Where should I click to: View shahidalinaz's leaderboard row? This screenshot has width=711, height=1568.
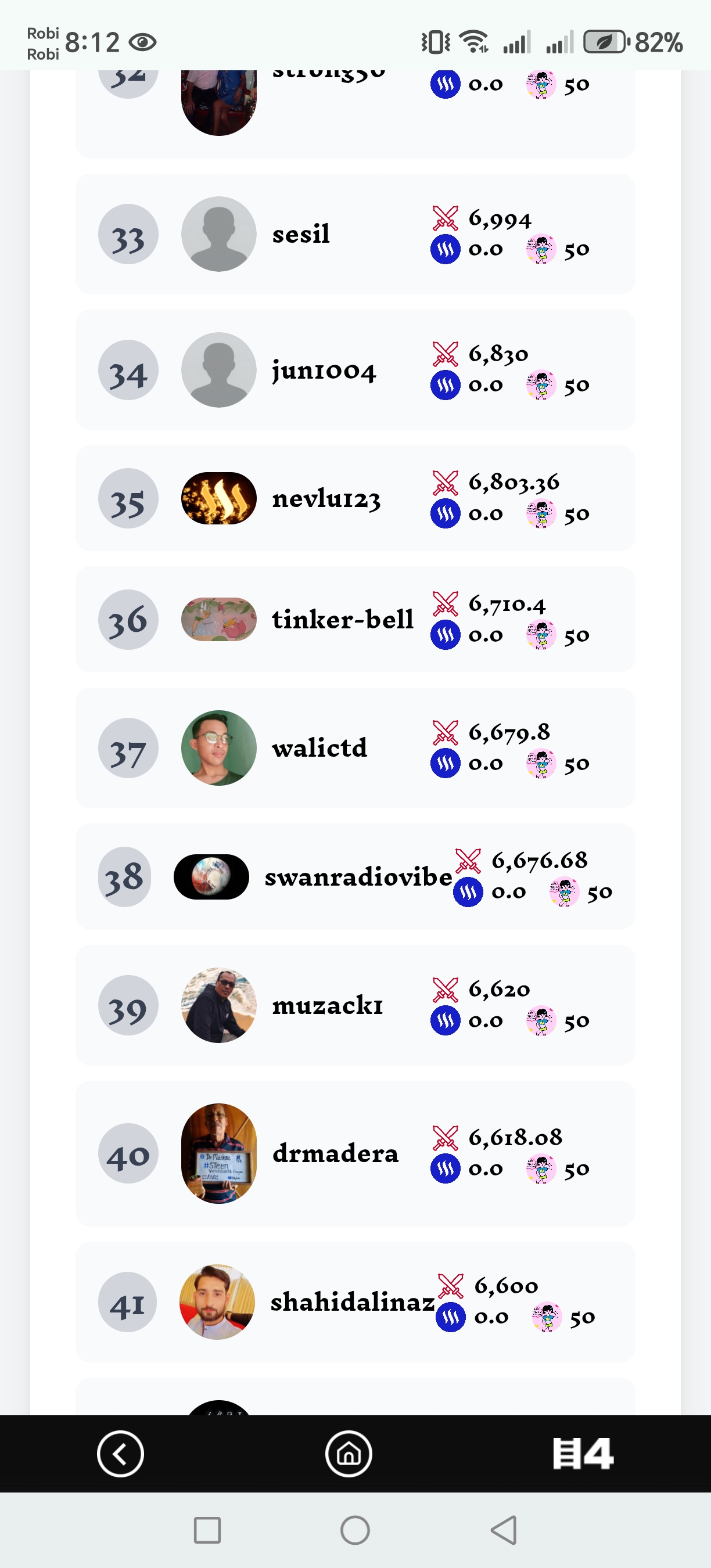[x=355, y=1301]
